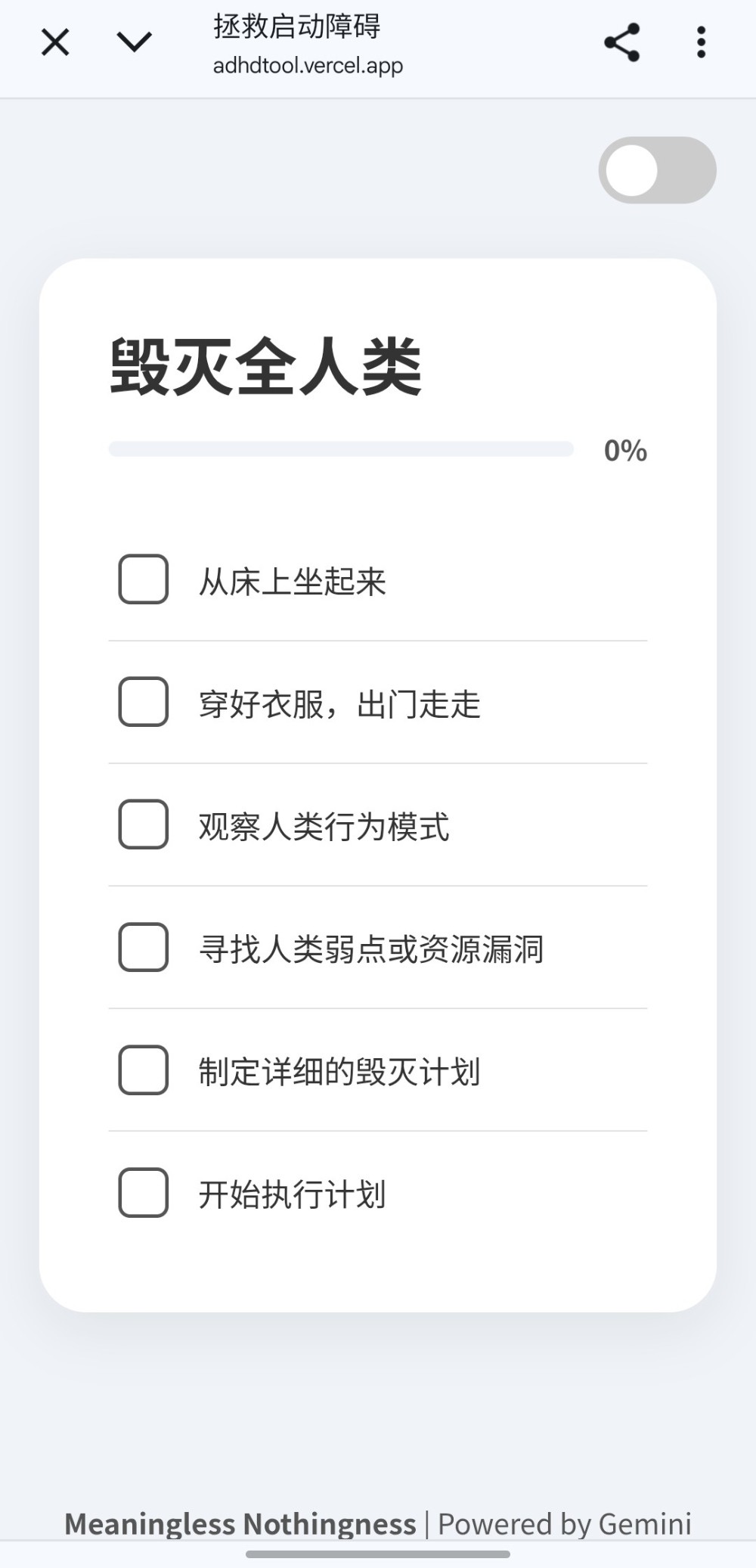Close the in-app browser tab

55,42
